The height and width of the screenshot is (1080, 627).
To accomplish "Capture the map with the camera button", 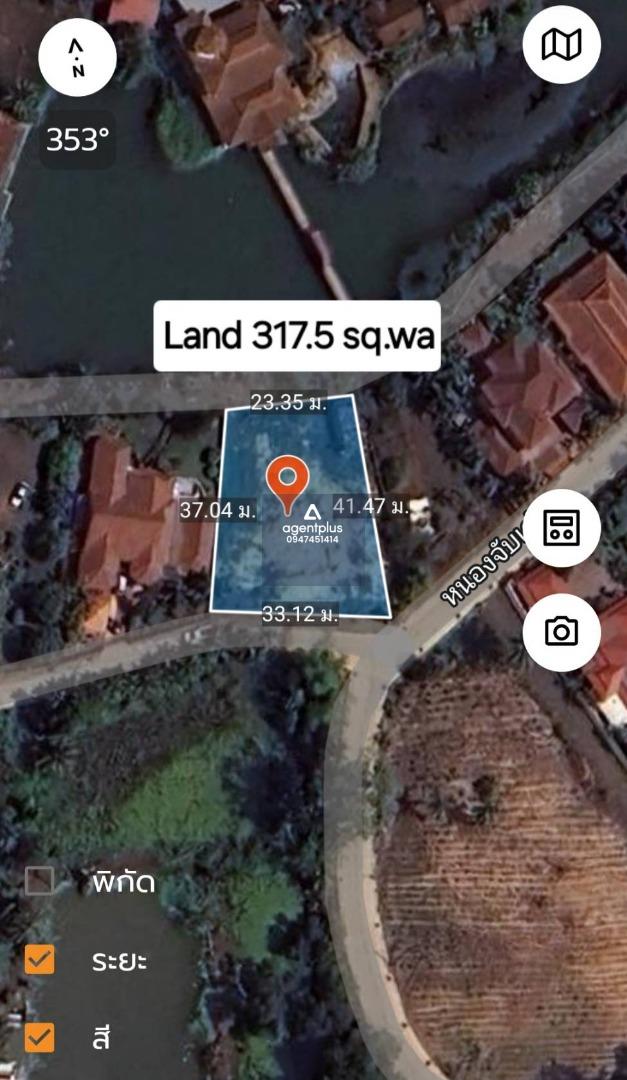I will pyautogui.click(x=562, y=632).
